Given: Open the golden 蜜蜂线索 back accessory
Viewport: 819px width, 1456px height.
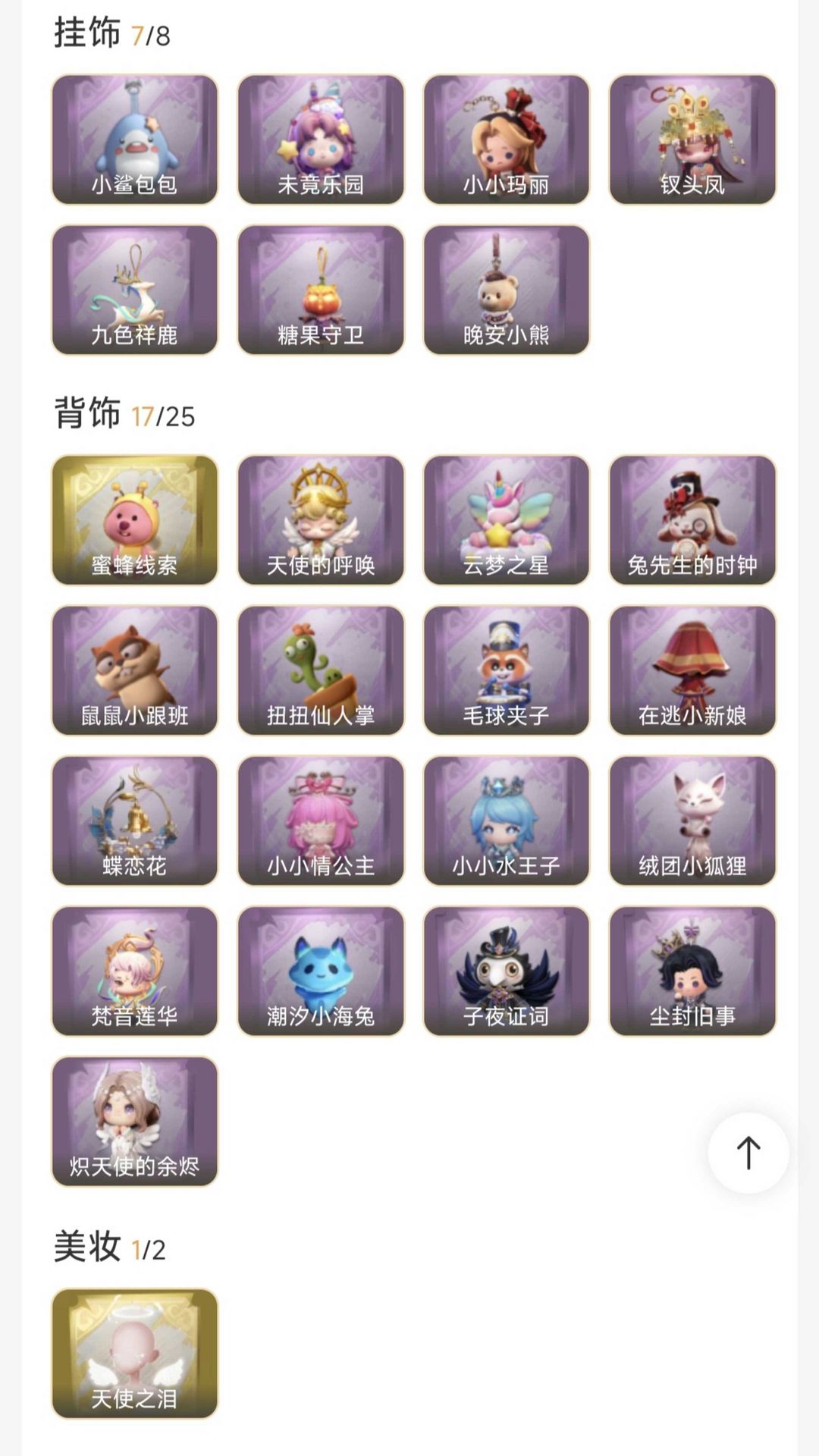Looking at the screenshot, I should [135, 520].
